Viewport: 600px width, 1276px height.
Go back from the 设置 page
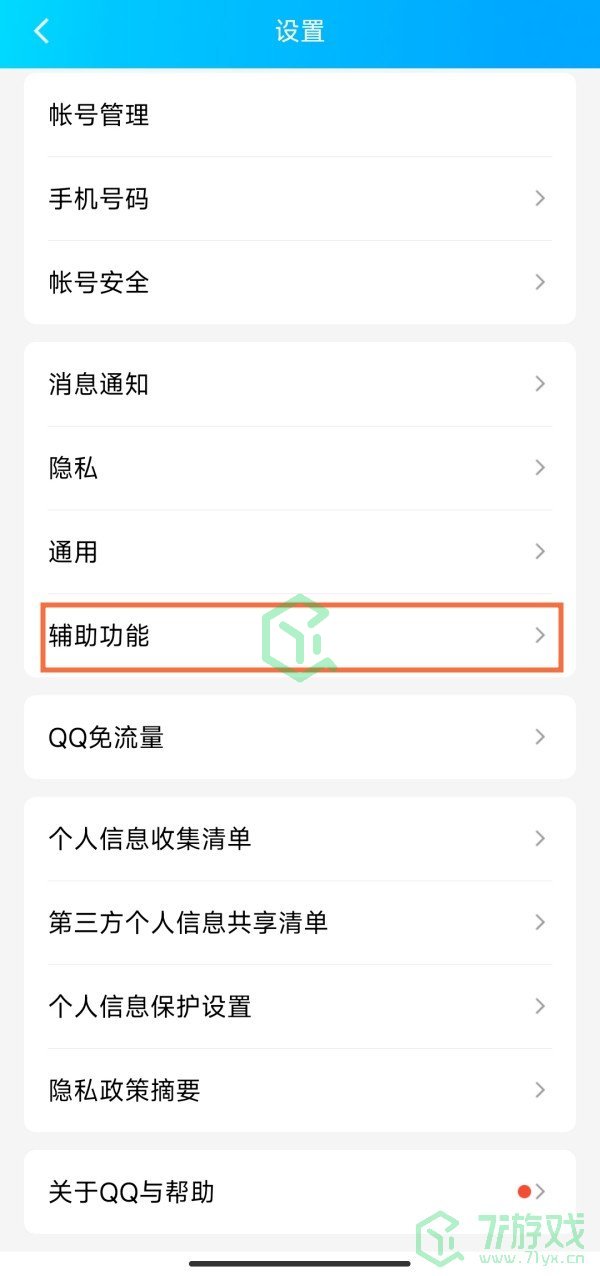point(41,31)
